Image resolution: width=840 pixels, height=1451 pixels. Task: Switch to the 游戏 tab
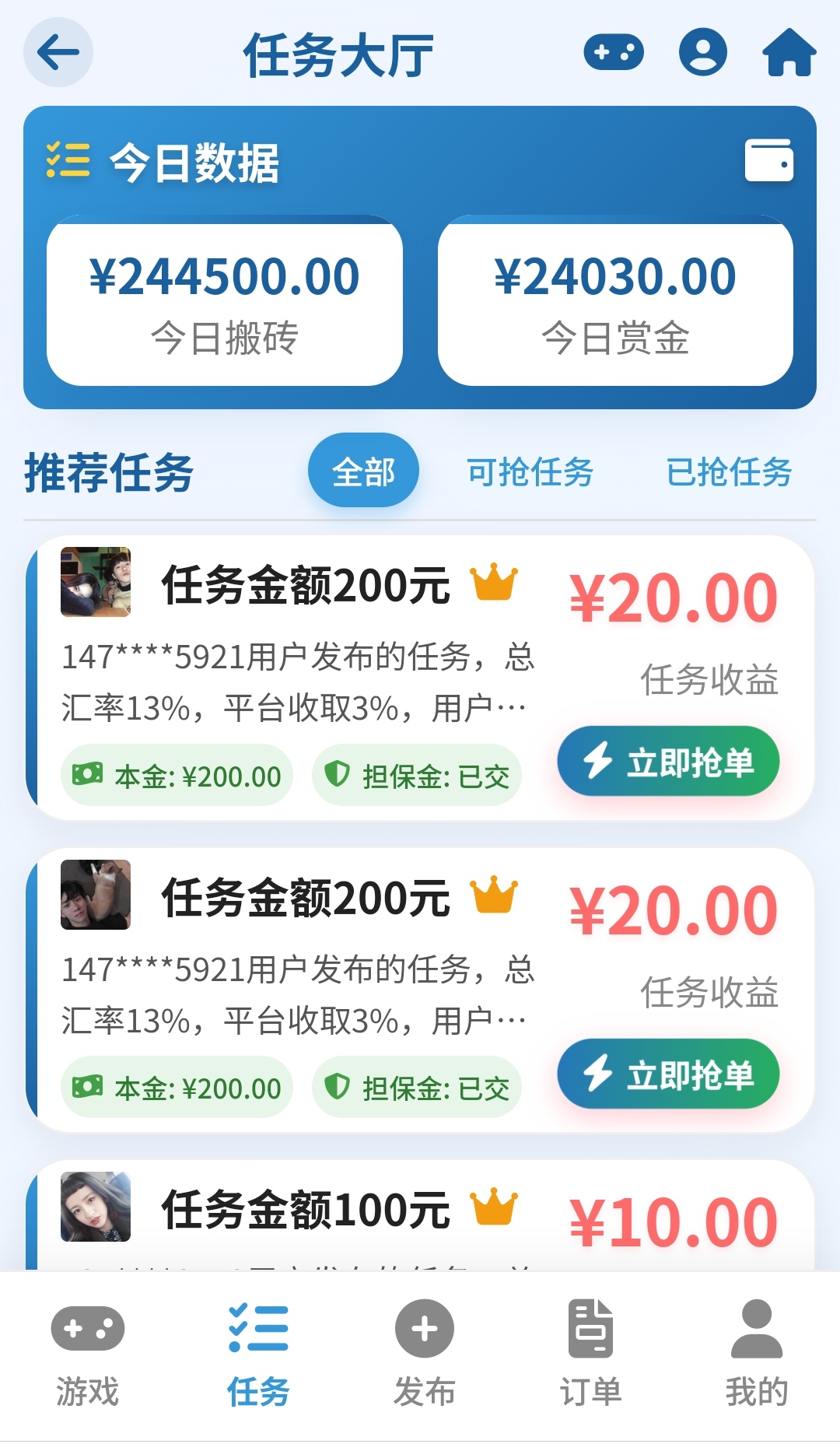(87, 1354)
